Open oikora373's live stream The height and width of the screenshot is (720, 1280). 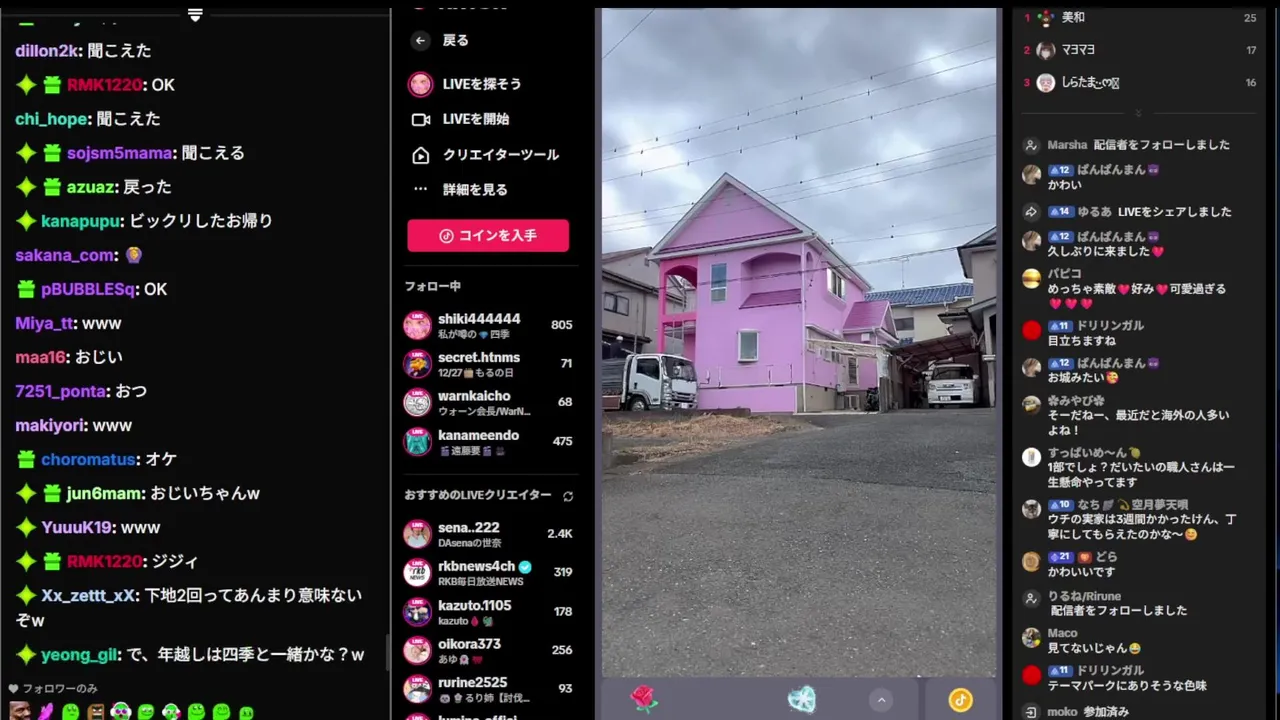click(x=468, y=650)
